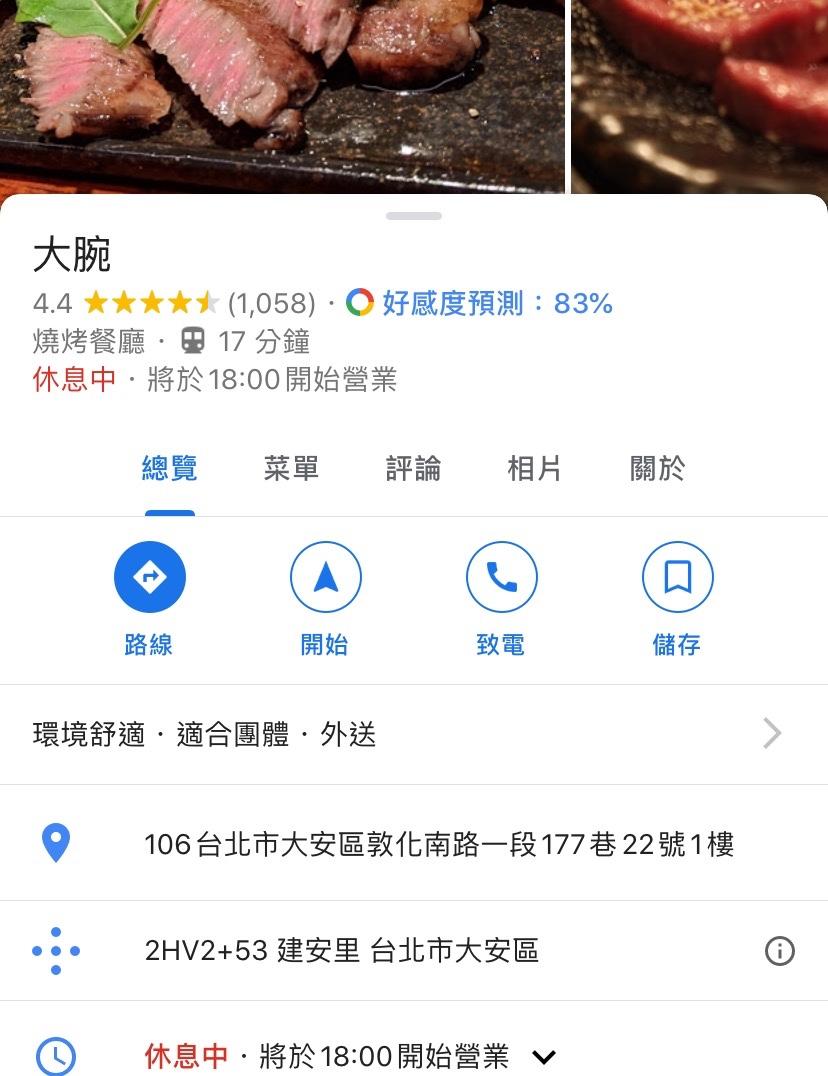
Task: View the raw beef photo on the right
Action: tap(700, 95)
